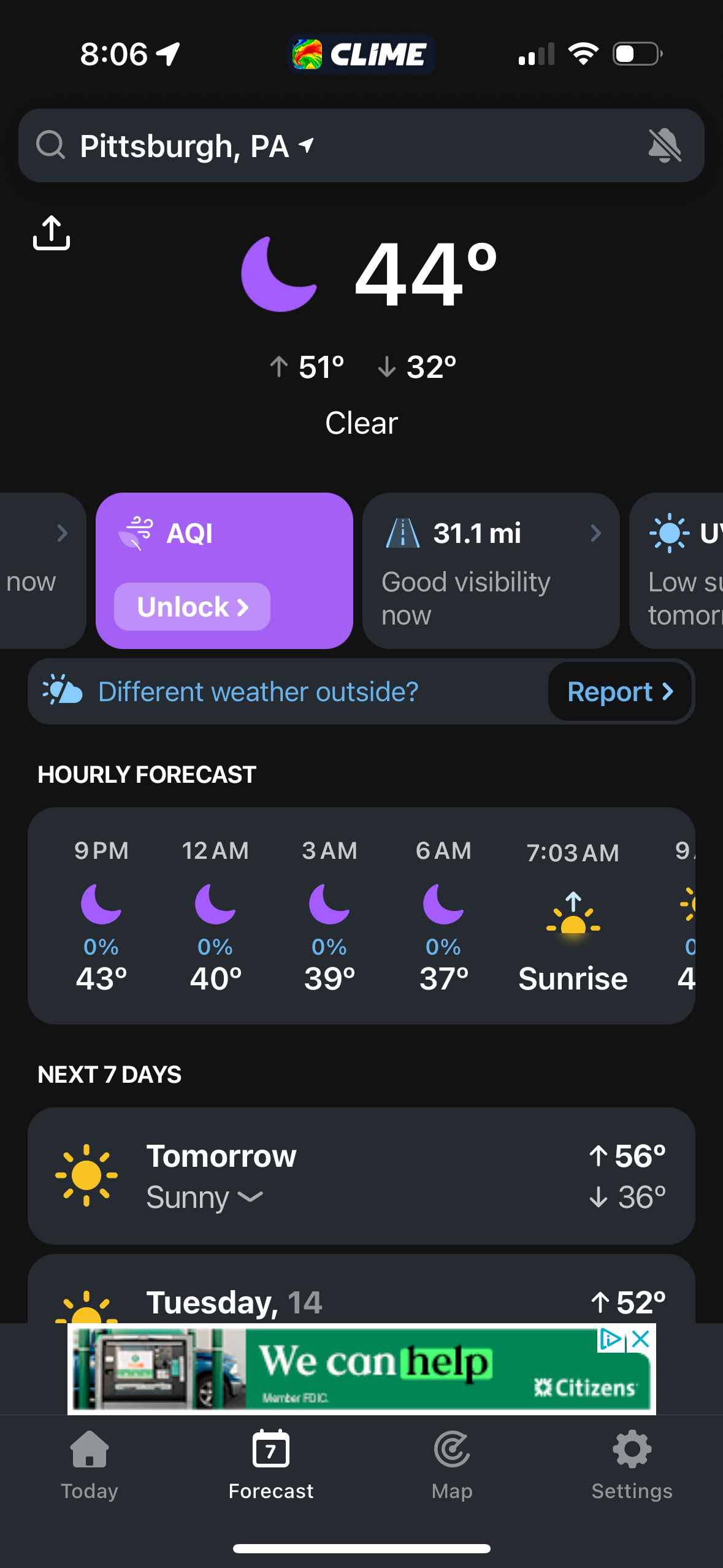Tap Report for different weather outside

pos(619,691)
